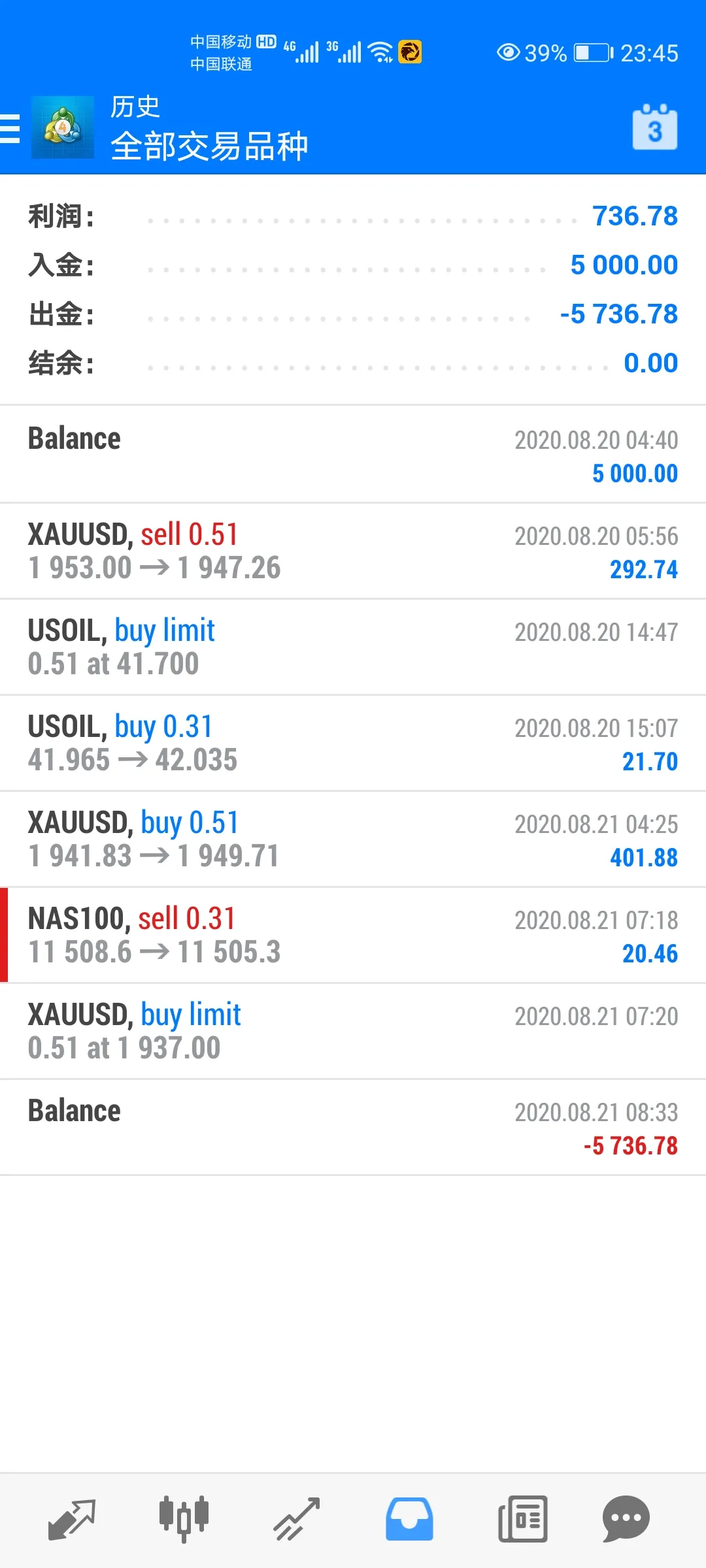The width and height of the screenshot is (706, 1568).
Task: Open the Balance entry of 5 000.00
Action: [353, 455]
